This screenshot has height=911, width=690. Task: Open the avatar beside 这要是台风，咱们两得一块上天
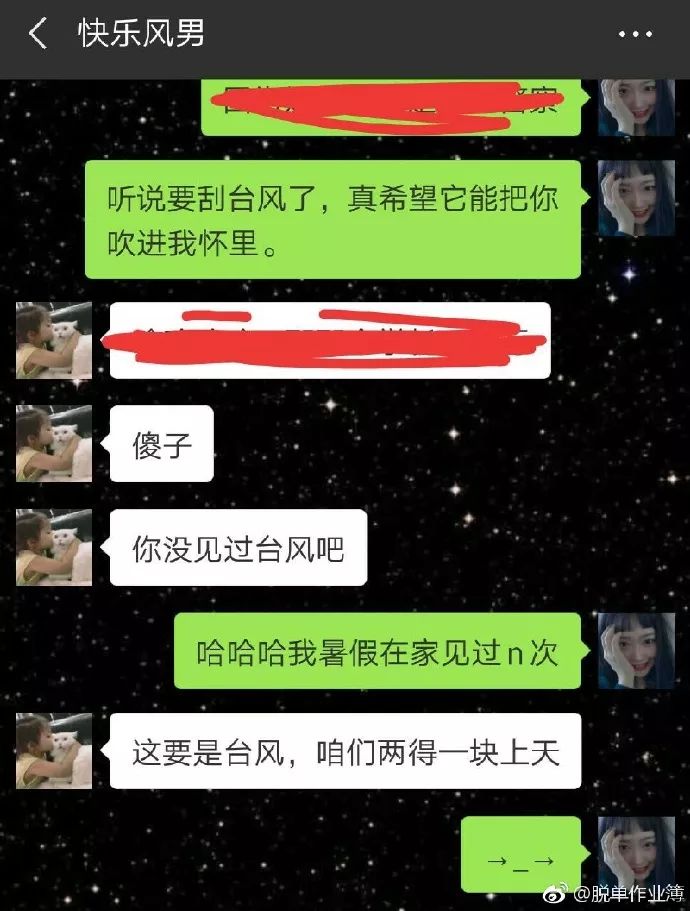[54, 751]
